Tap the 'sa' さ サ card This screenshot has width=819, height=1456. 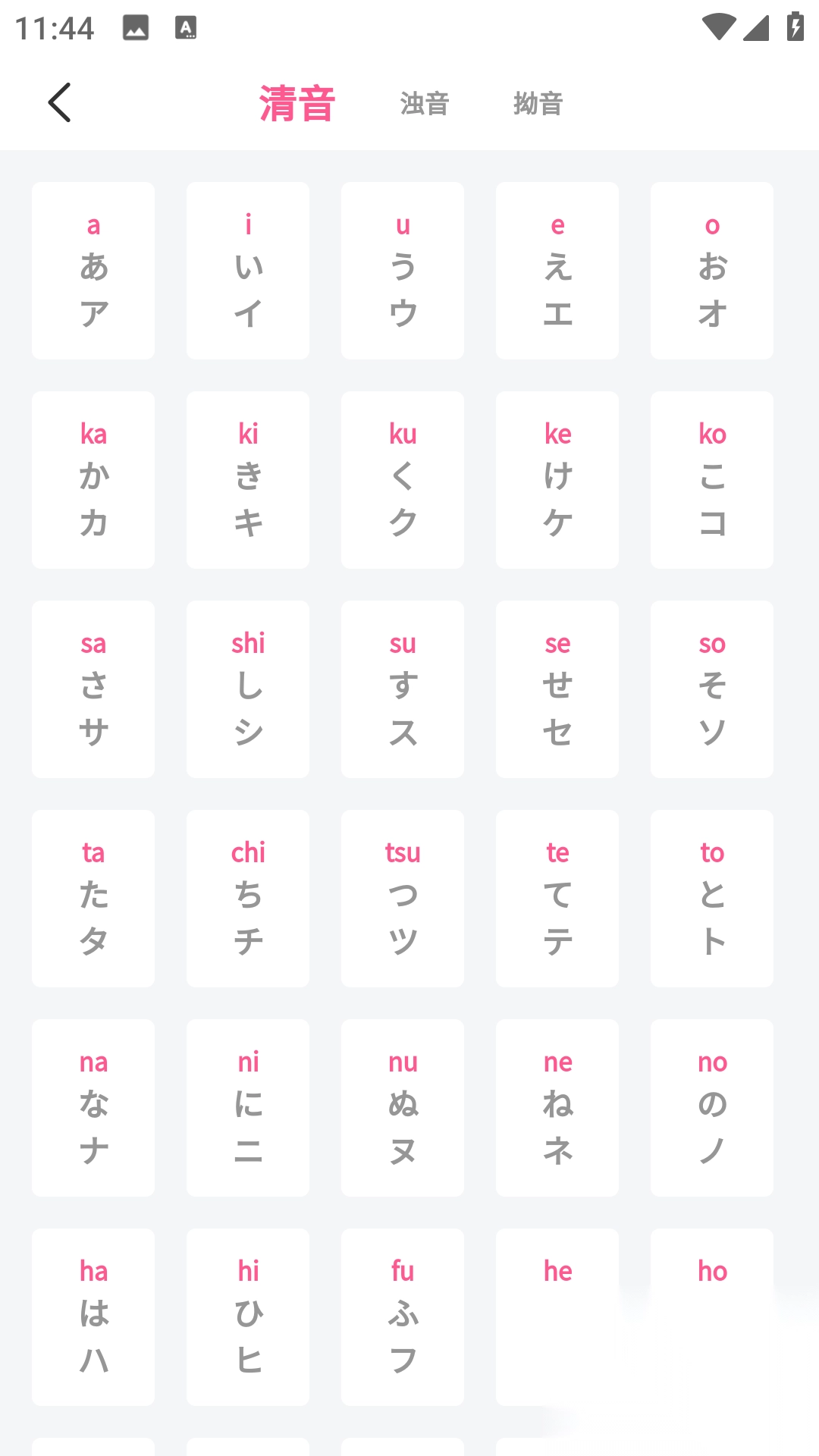(x=93, y=689)
